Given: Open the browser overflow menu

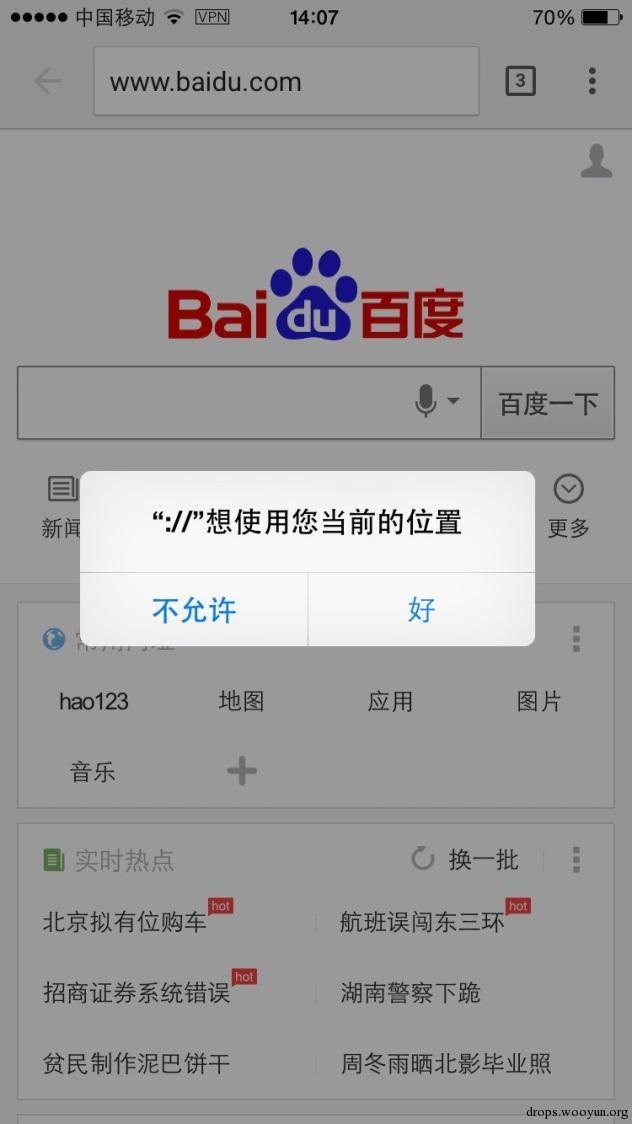Looking at the screenshot, I should [592, 81].
